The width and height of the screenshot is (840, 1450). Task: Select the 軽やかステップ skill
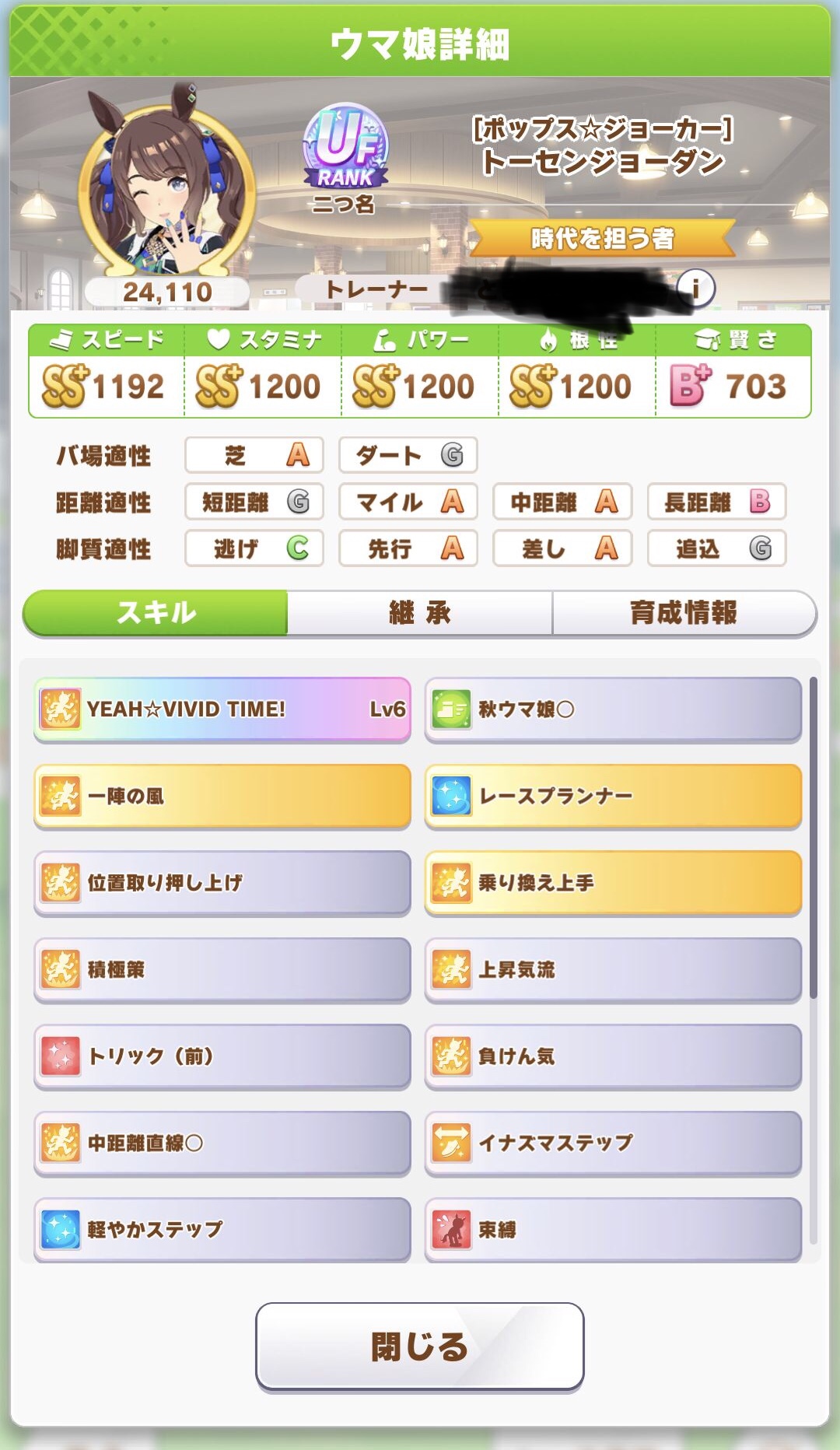pos(222,1229)
